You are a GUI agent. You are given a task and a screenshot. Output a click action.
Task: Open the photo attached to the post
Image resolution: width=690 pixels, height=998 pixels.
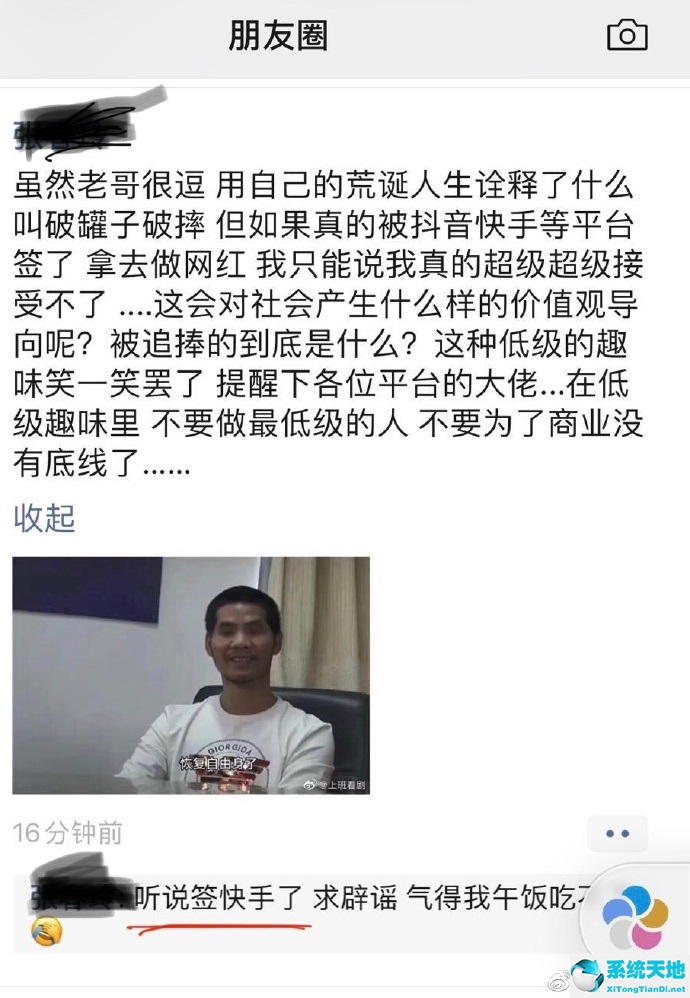191,675
